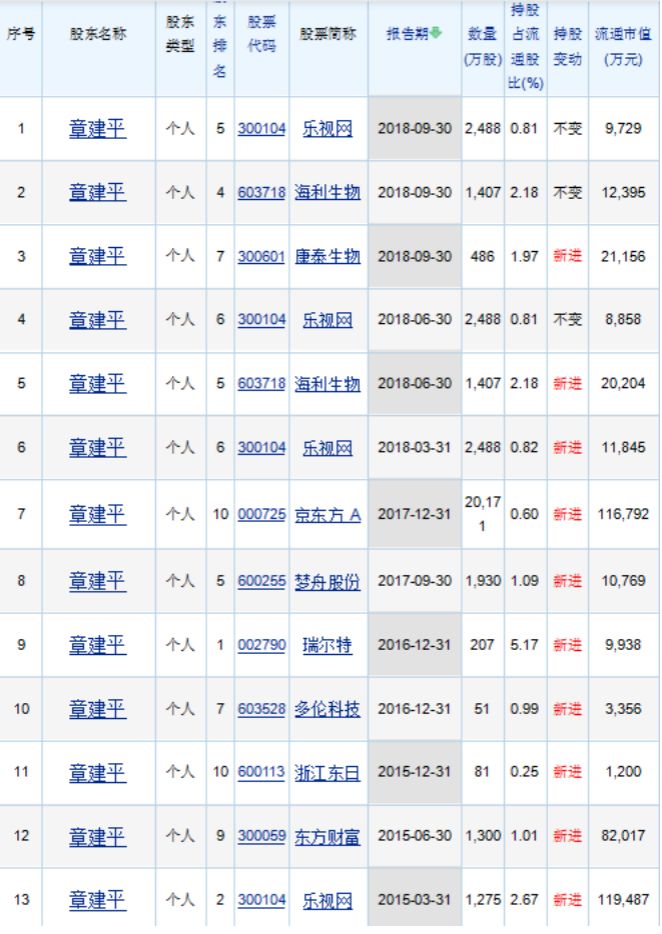Open 海利生物 link in the 2018-06-30 row
This screenshot has width=662, height=934.
(x=328, y=383)
